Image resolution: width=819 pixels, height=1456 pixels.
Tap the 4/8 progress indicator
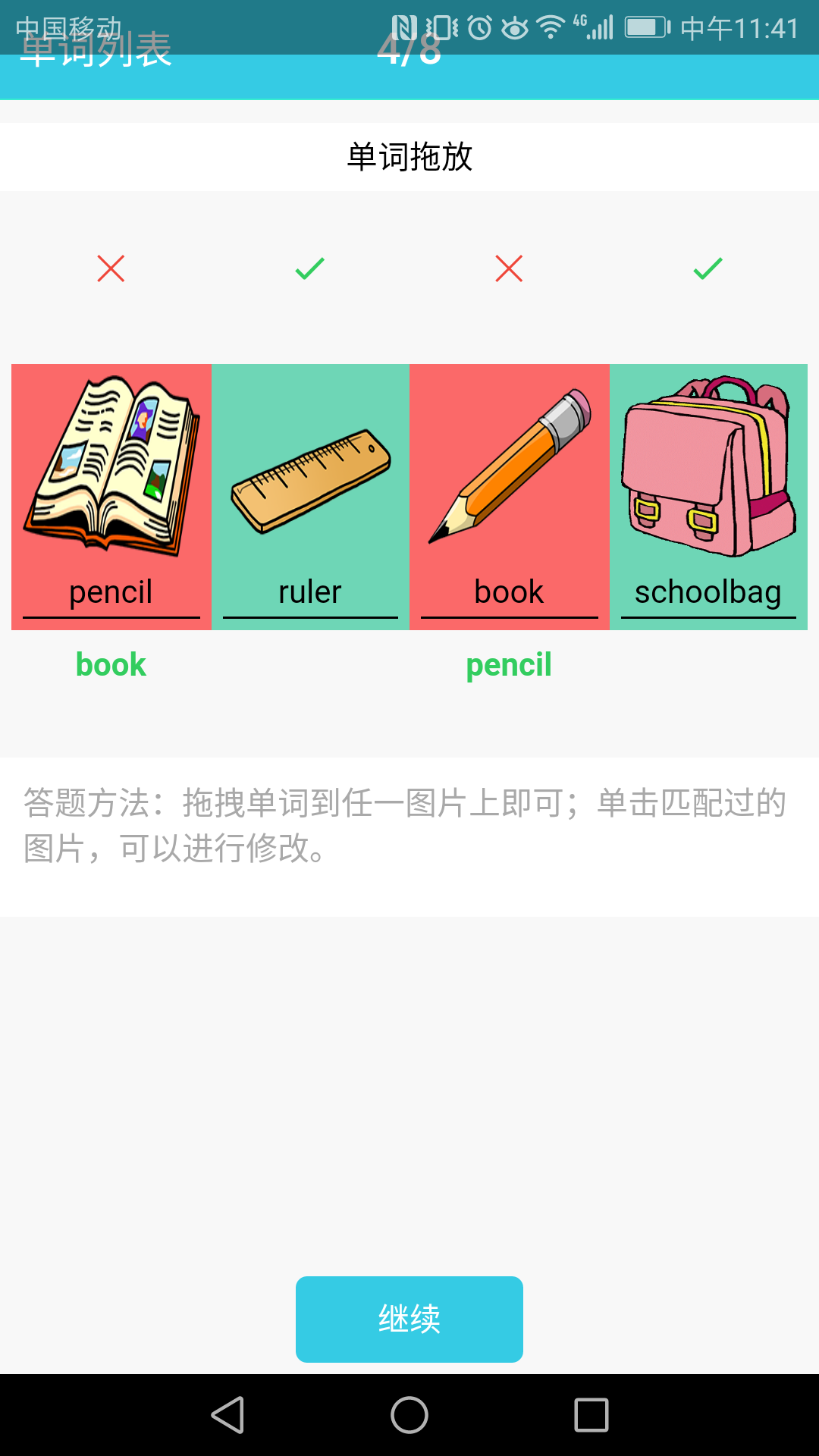click(409, 53)
